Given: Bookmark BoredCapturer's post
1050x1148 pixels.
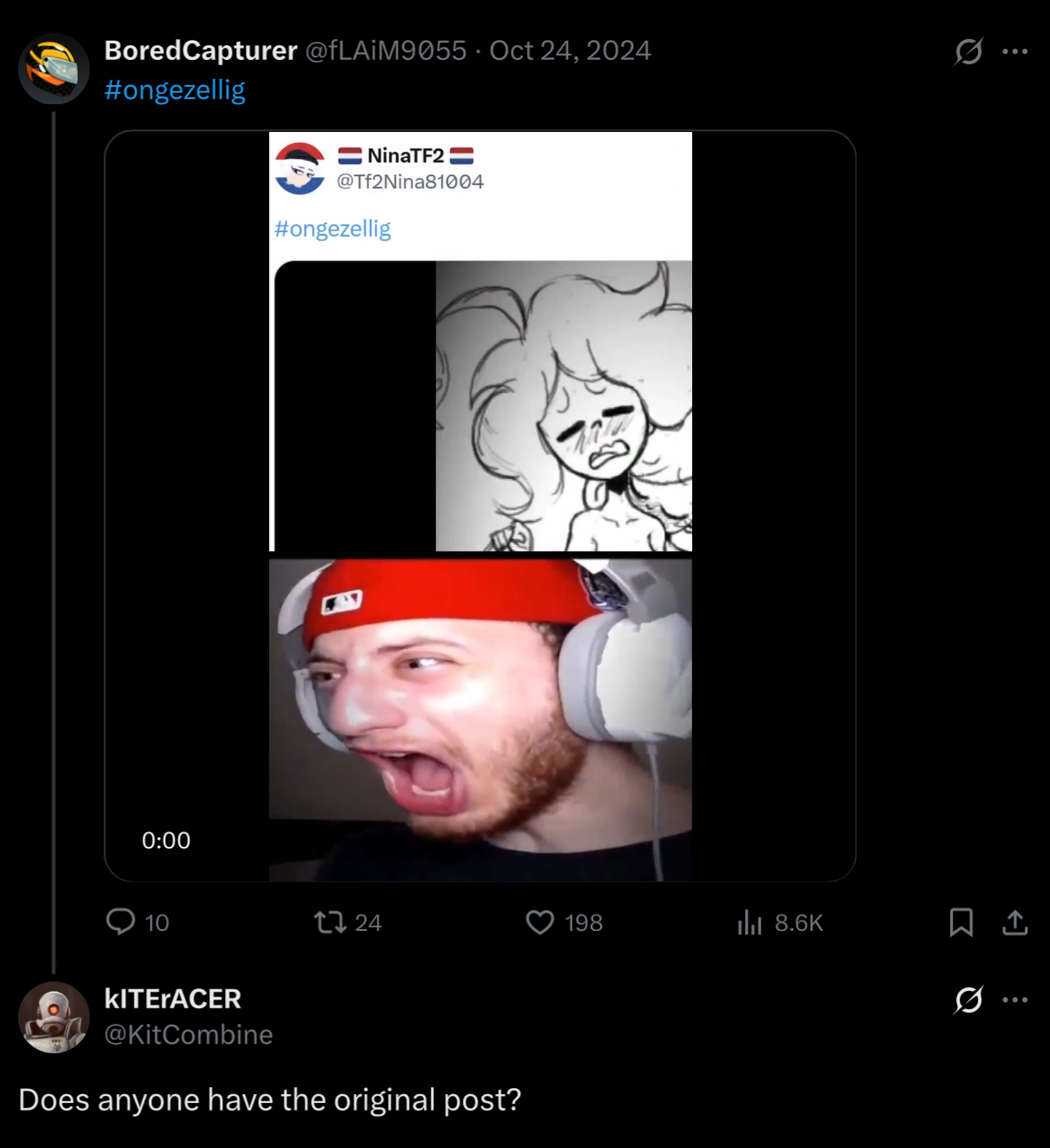Looking at the screenshot, I should tap(961, 921).
